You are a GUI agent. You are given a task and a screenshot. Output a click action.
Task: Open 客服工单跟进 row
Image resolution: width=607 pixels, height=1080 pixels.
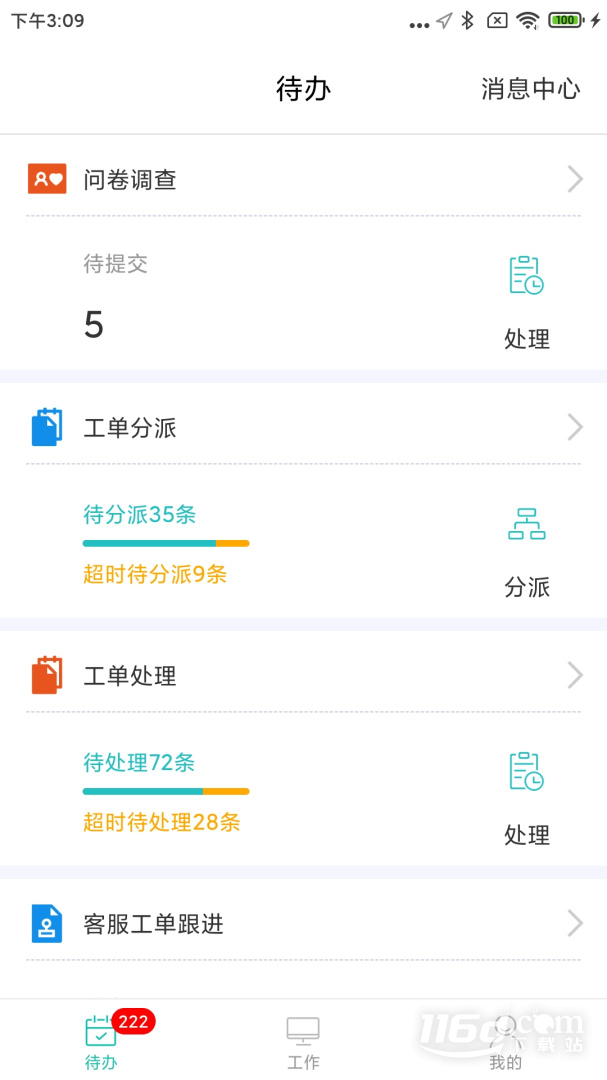point(303,924)
